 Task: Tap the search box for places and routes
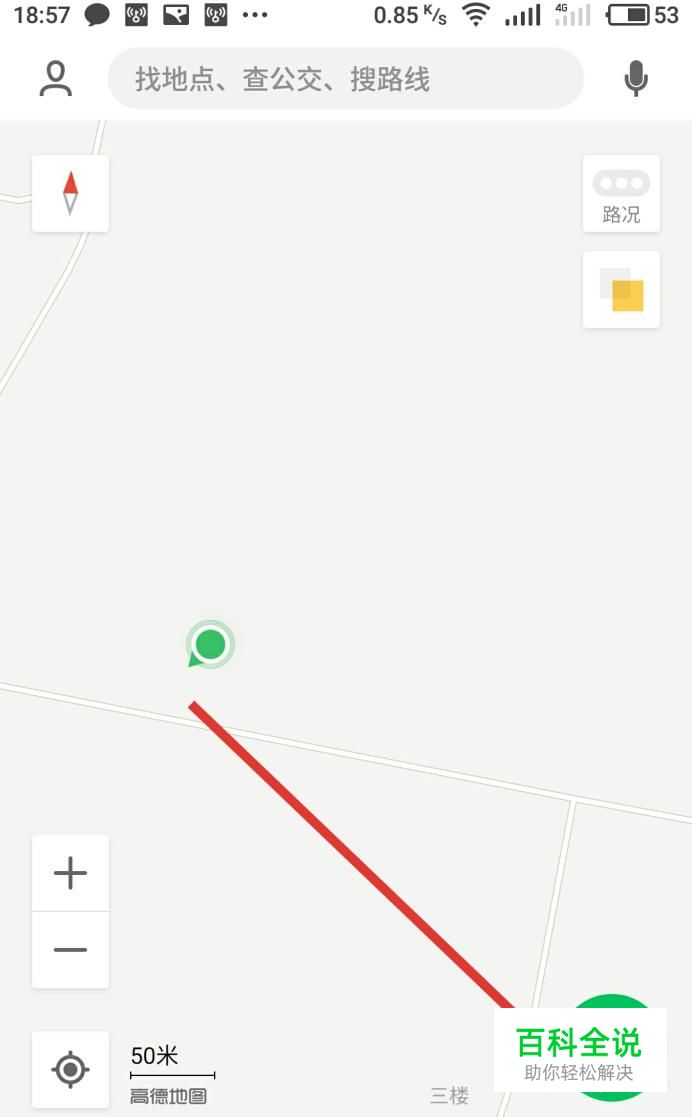(x=346, y=78)
